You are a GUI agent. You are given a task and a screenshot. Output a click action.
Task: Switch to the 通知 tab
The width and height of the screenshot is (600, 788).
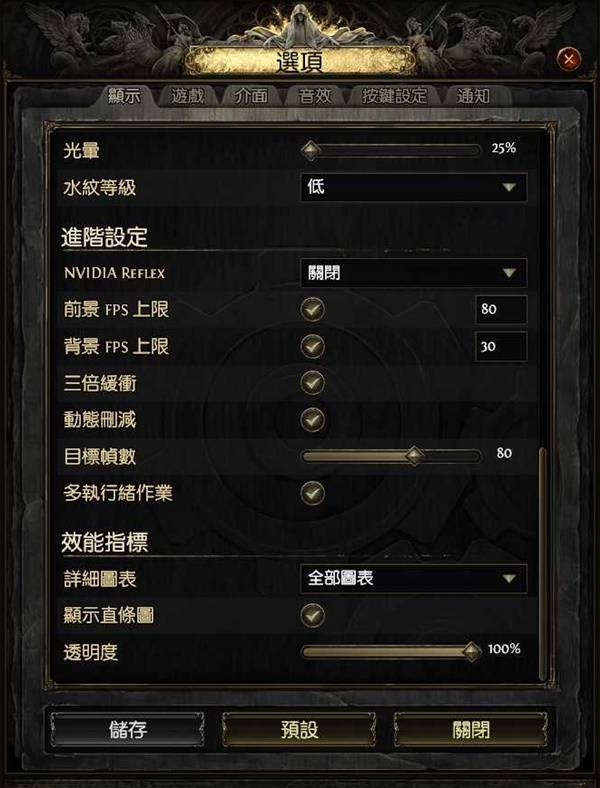[473, 97]
